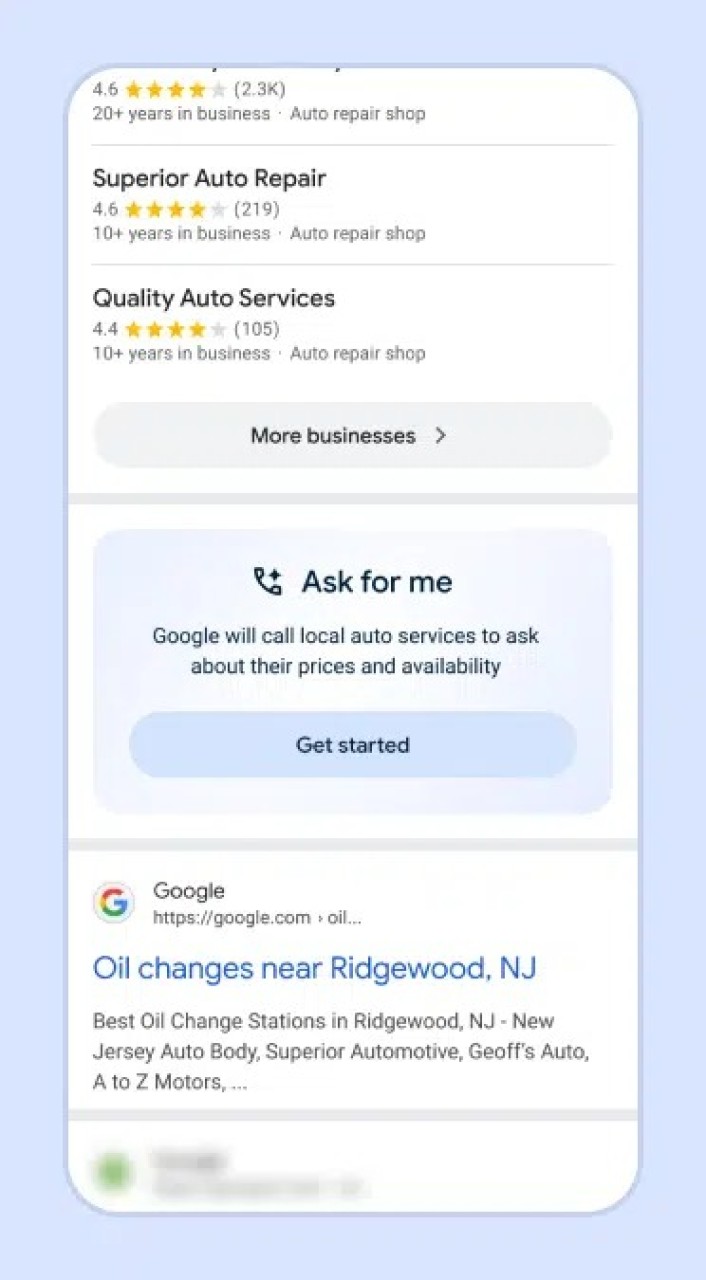
Task: Open the Superior Auto Repair listing
Action: (210, 179)
